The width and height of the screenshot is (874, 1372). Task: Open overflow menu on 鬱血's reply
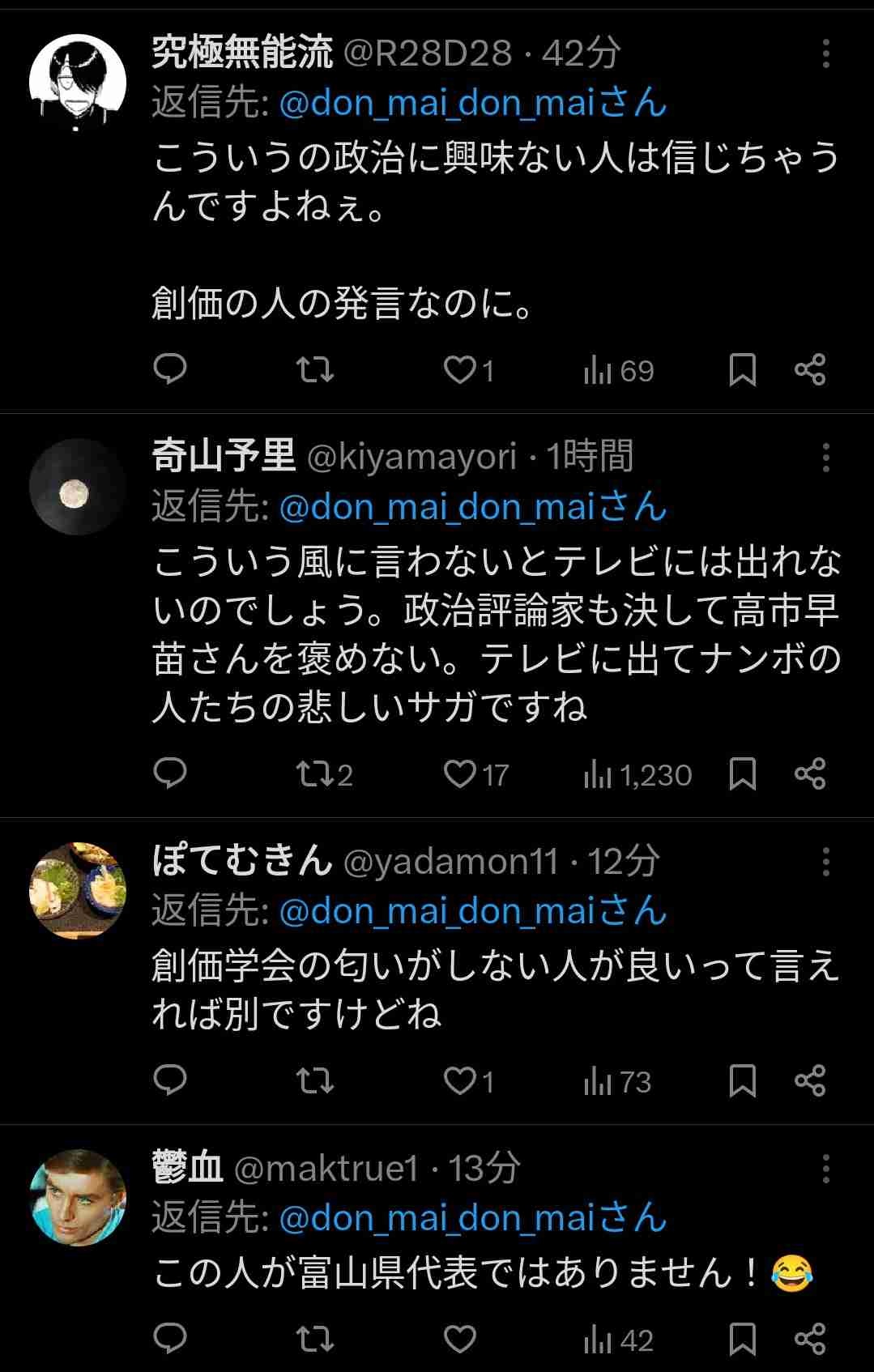pyautogui.click(x=825, y=1169)
